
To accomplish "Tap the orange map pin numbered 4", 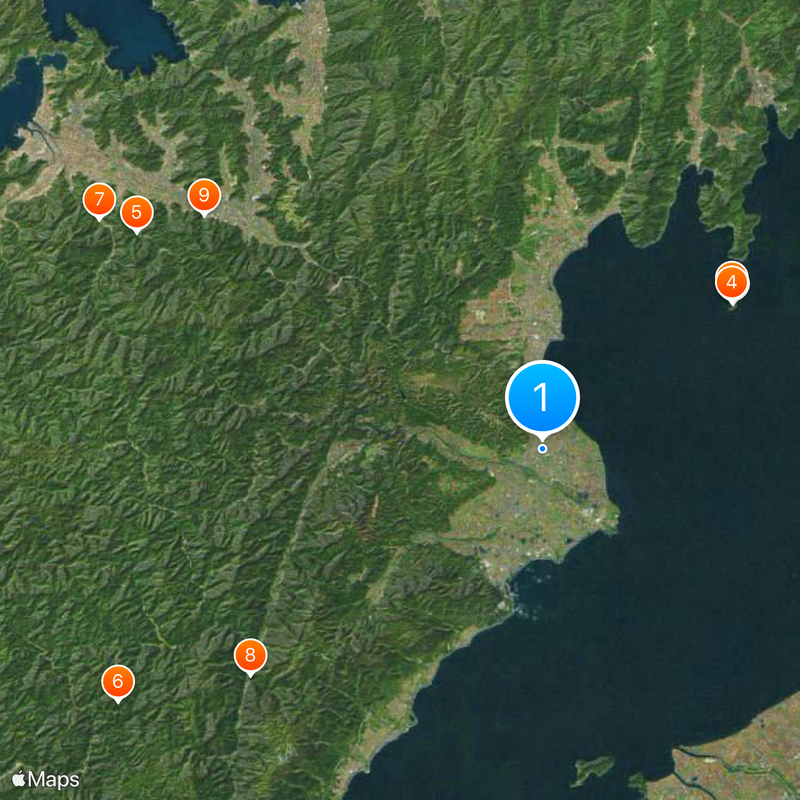I will [x=732, y=283].
